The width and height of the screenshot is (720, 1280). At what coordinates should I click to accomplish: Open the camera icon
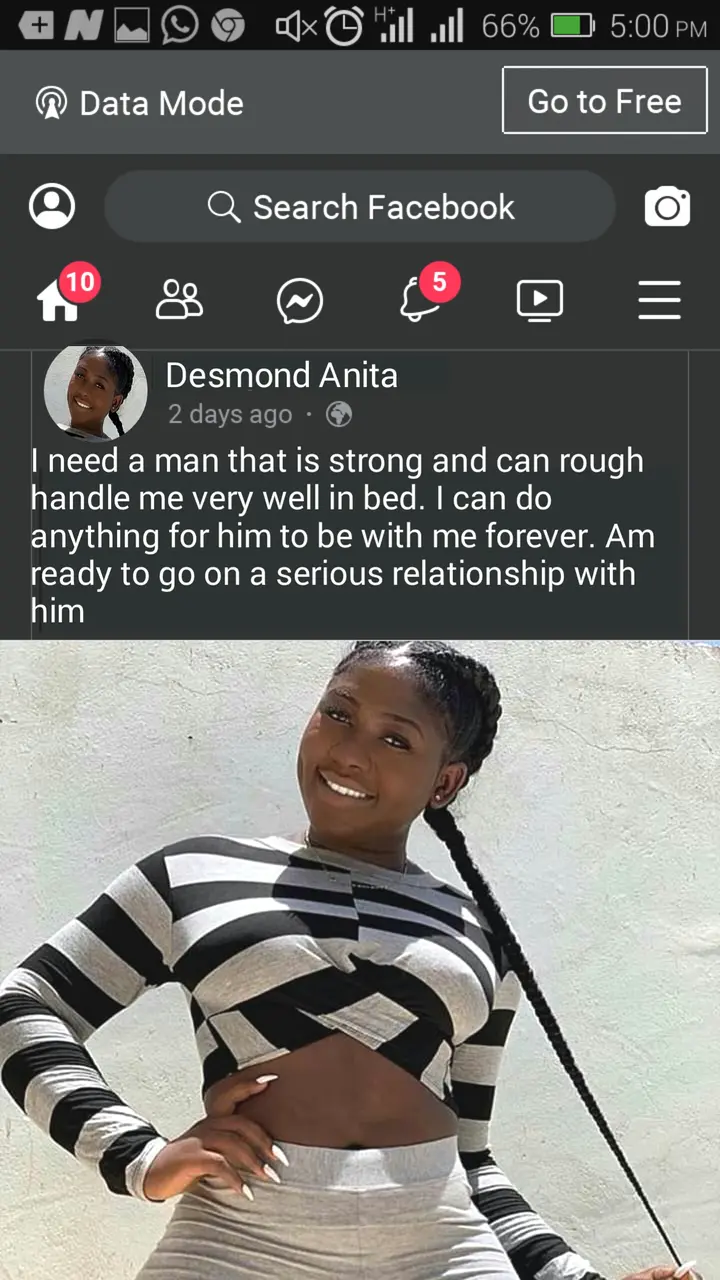(667, 207)
